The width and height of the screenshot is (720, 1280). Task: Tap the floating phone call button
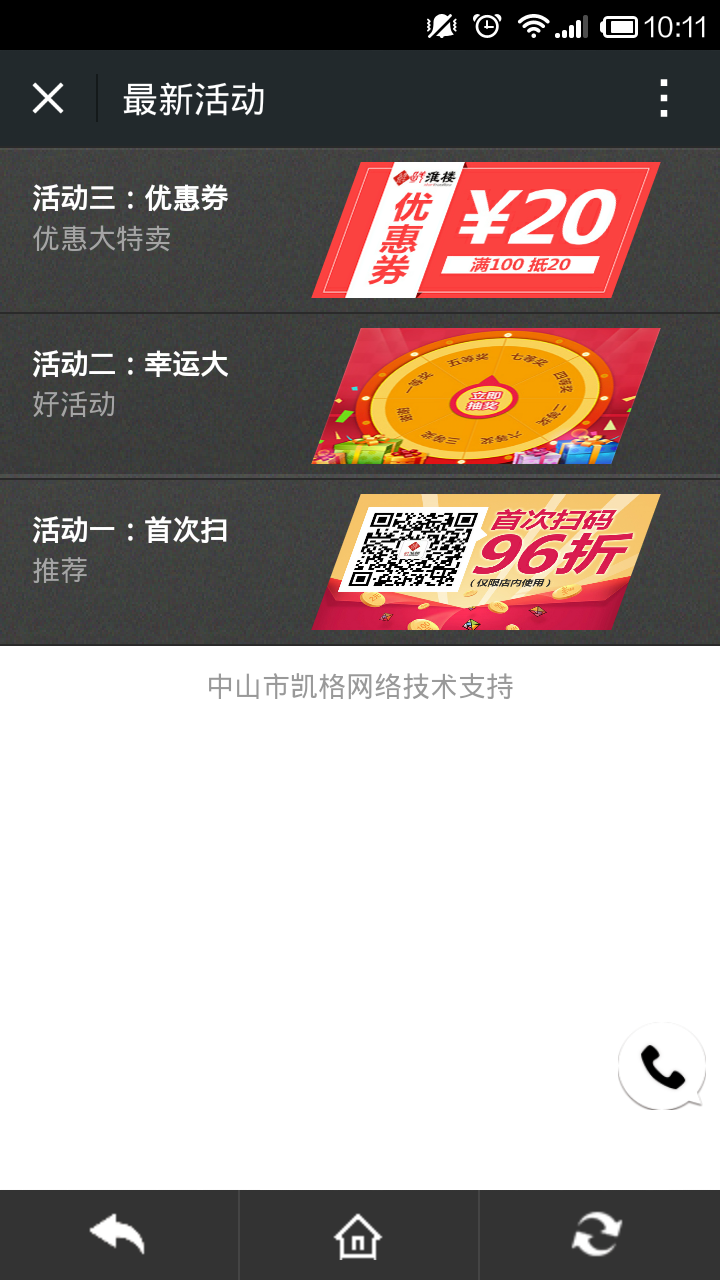pyautogui.click(x=662, y=1067)
